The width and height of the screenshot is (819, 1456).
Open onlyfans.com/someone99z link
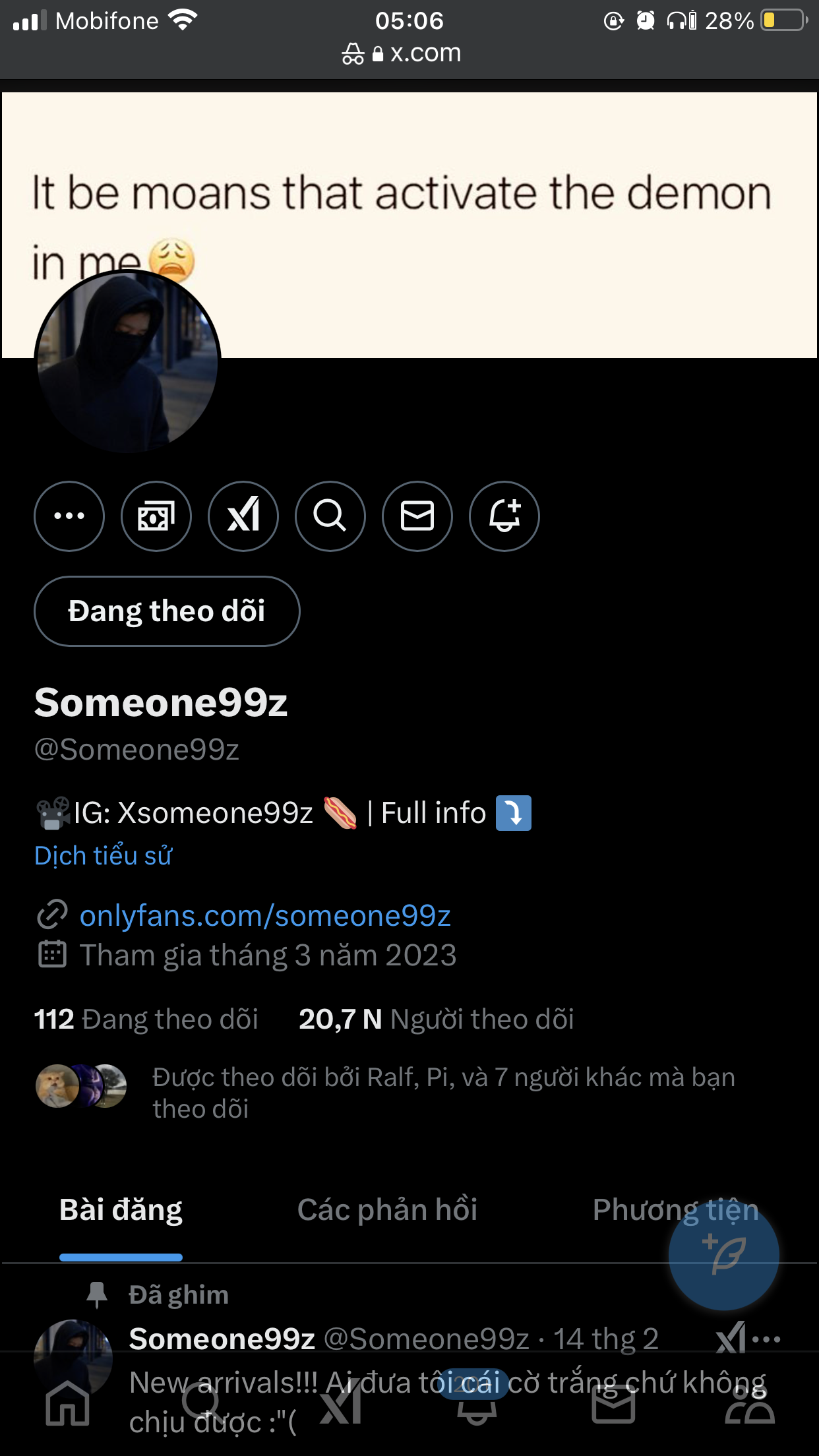pyautogui.click(x=265, y=916)
